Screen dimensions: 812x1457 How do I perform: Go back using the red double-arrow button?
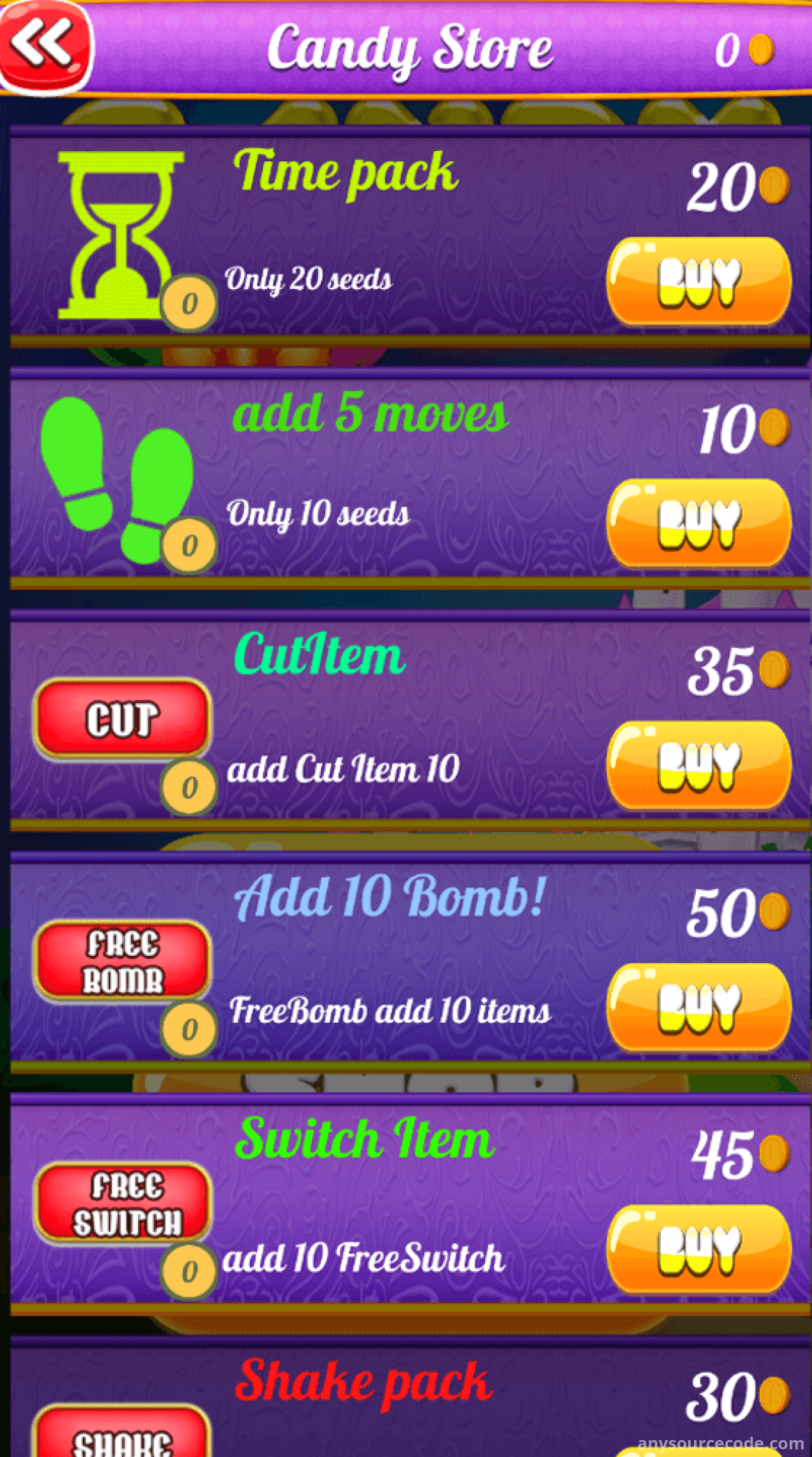[45, 45]
